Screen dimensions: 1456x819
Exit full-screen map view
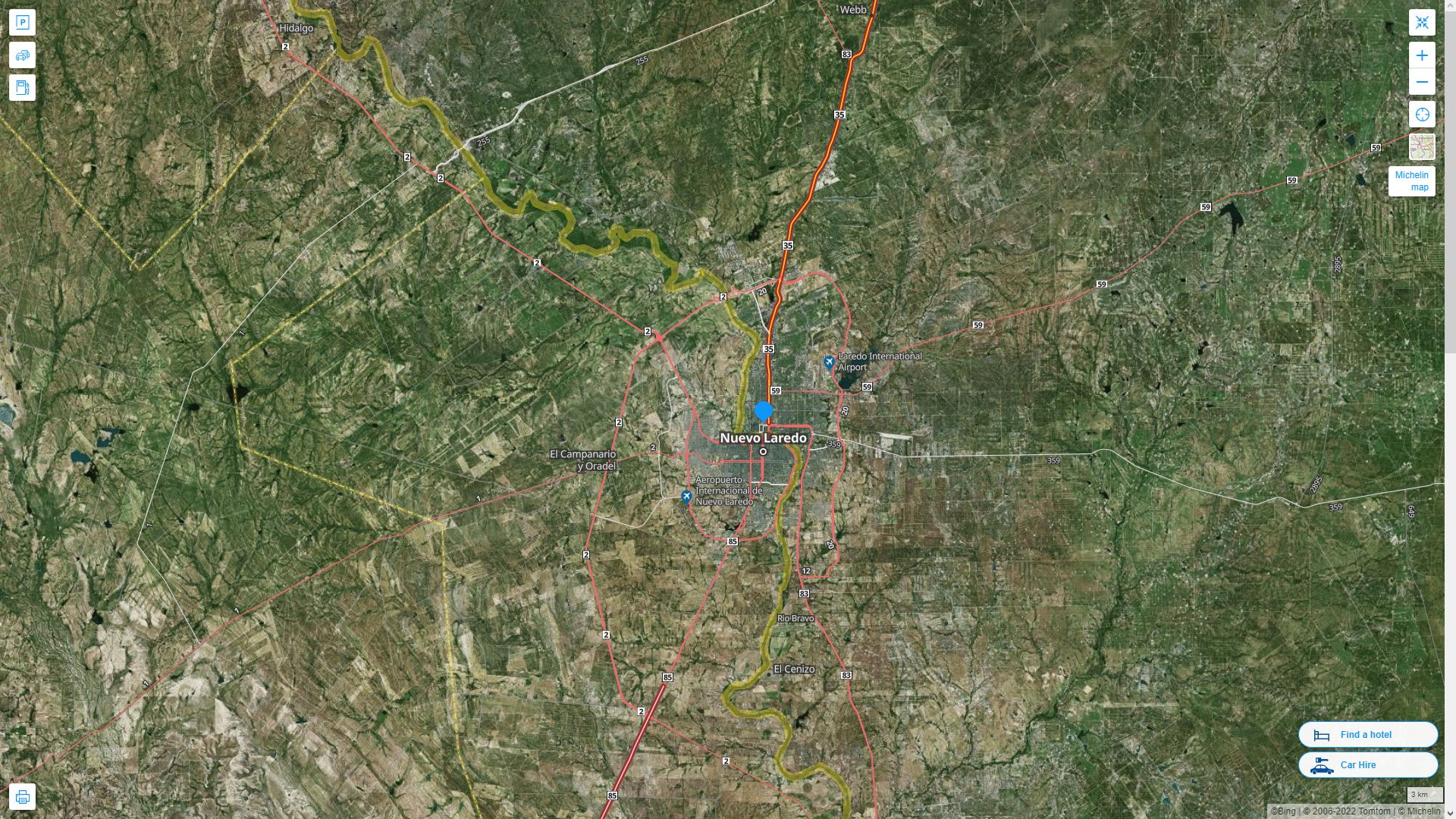tap(1422, 23)
